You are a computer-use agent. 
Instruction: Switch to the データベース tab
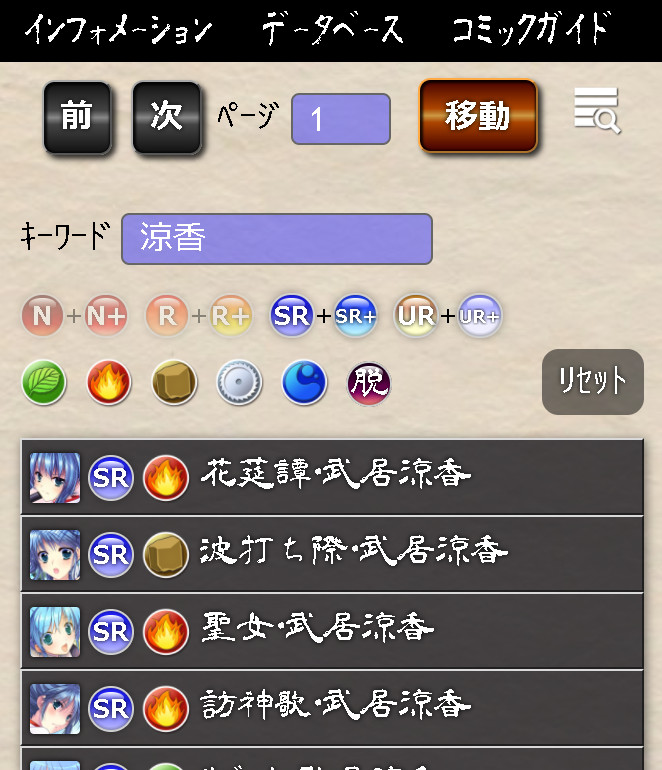tap(333, 30)
